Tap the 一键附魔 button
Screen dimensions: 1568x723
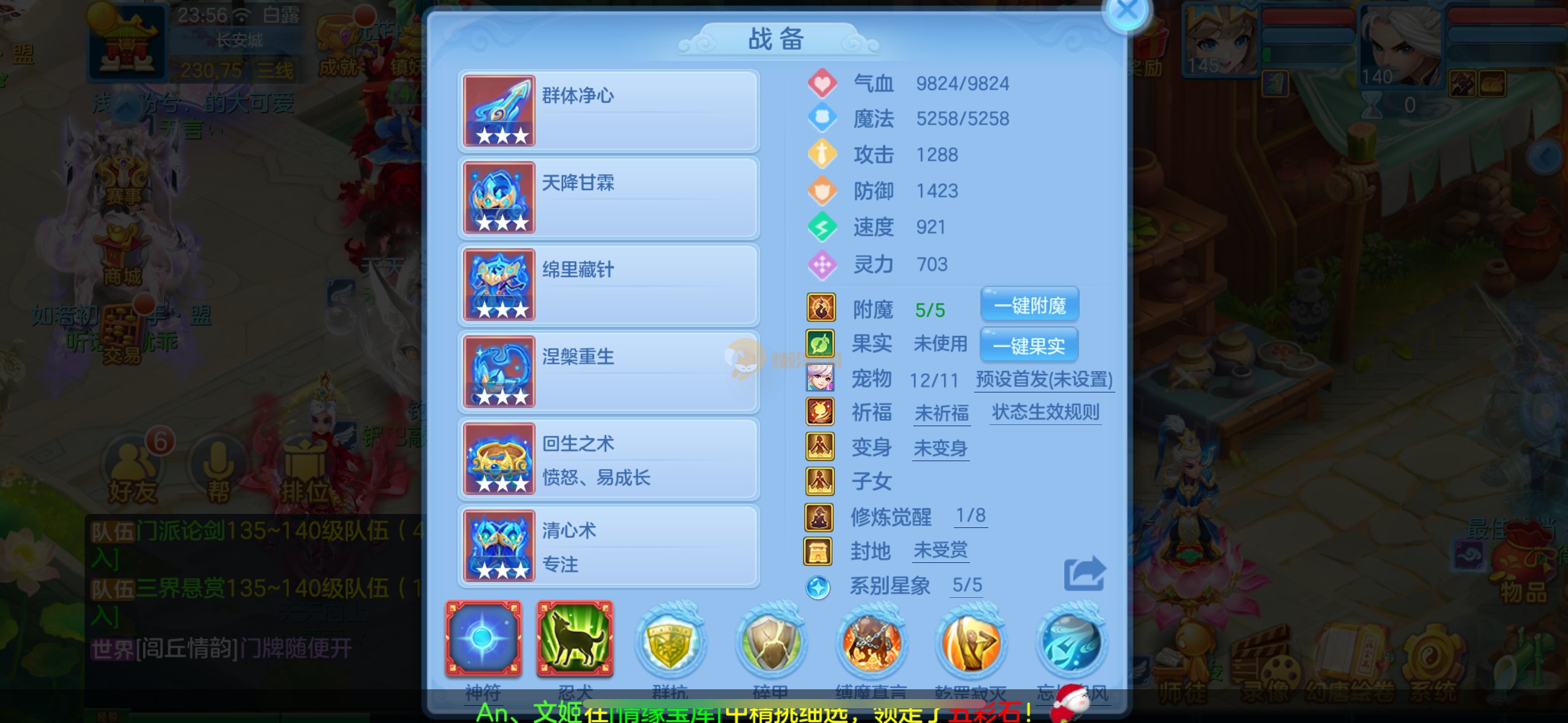(1029, 305)
